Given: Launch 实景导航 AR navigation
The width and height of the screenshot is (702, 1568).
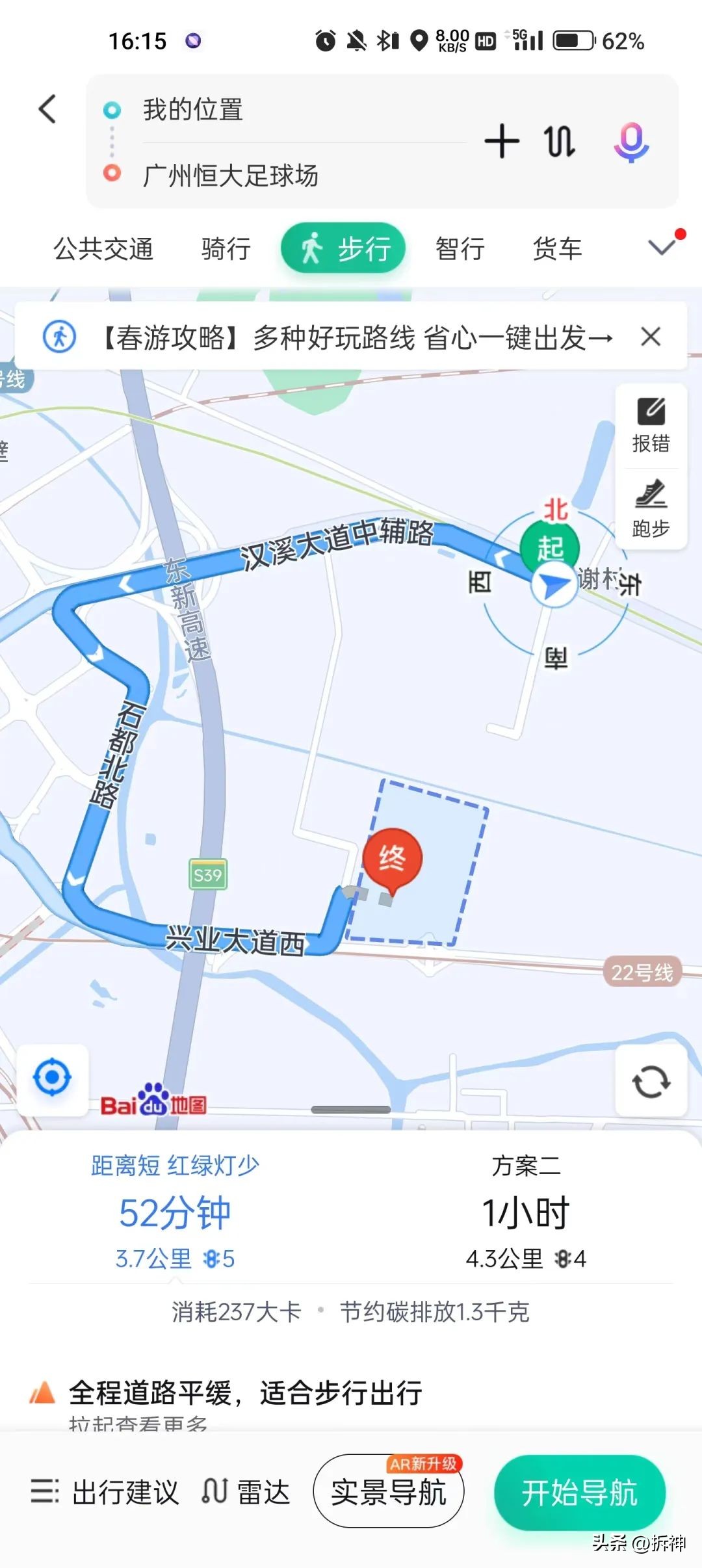Looking at the screenshot, I should (388, 1494).
